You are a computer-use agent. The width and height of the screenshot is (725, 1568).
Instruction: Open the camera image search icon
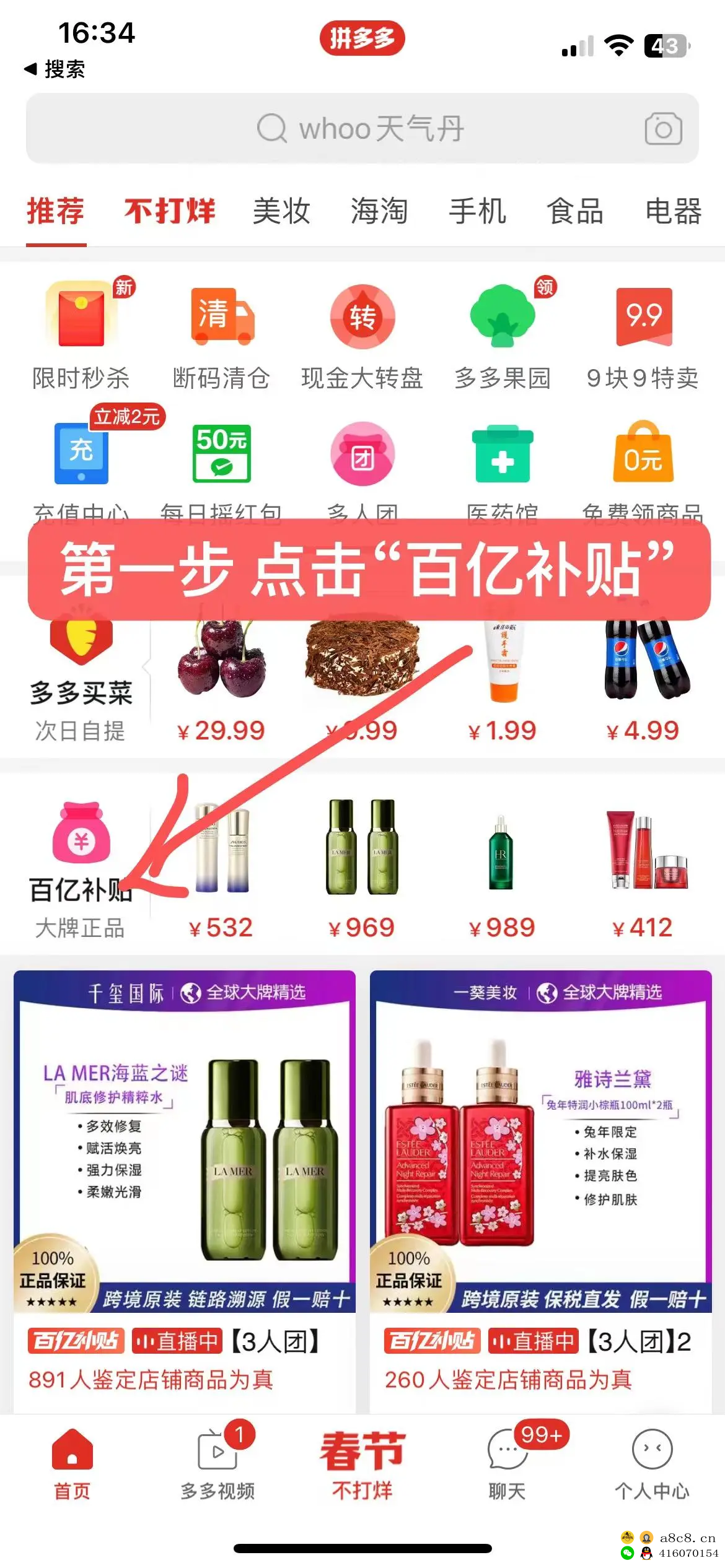click(x=663, y=129)
